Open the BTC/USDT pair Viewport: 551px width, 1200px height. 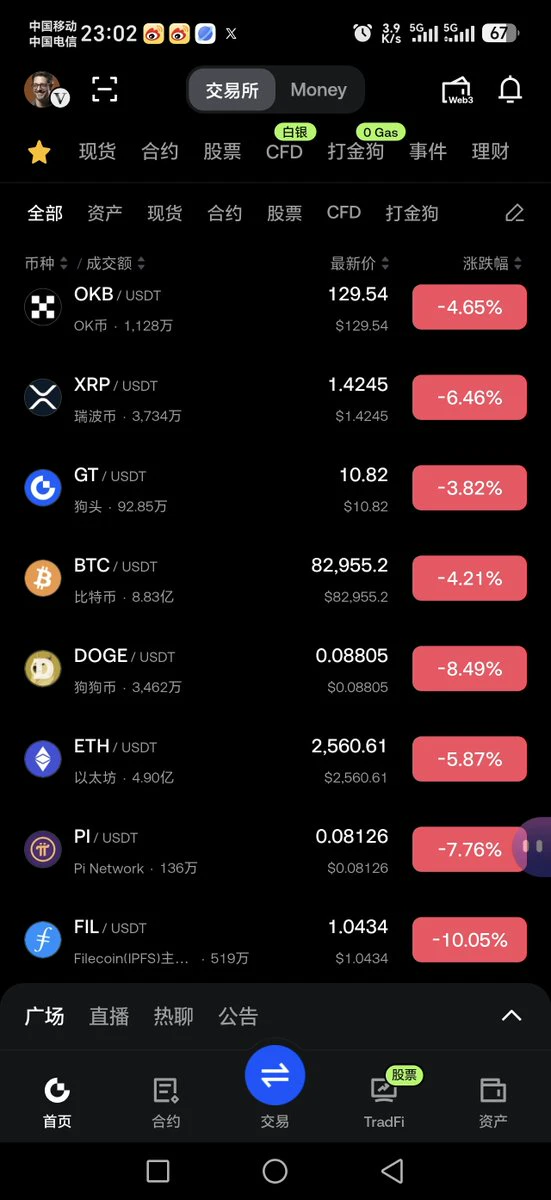[275, 579]
